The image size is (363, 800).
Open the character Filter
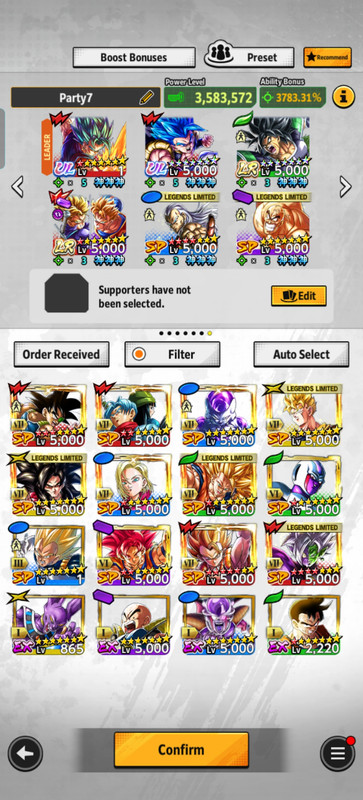pyautogui.click(x=173, y=354)
